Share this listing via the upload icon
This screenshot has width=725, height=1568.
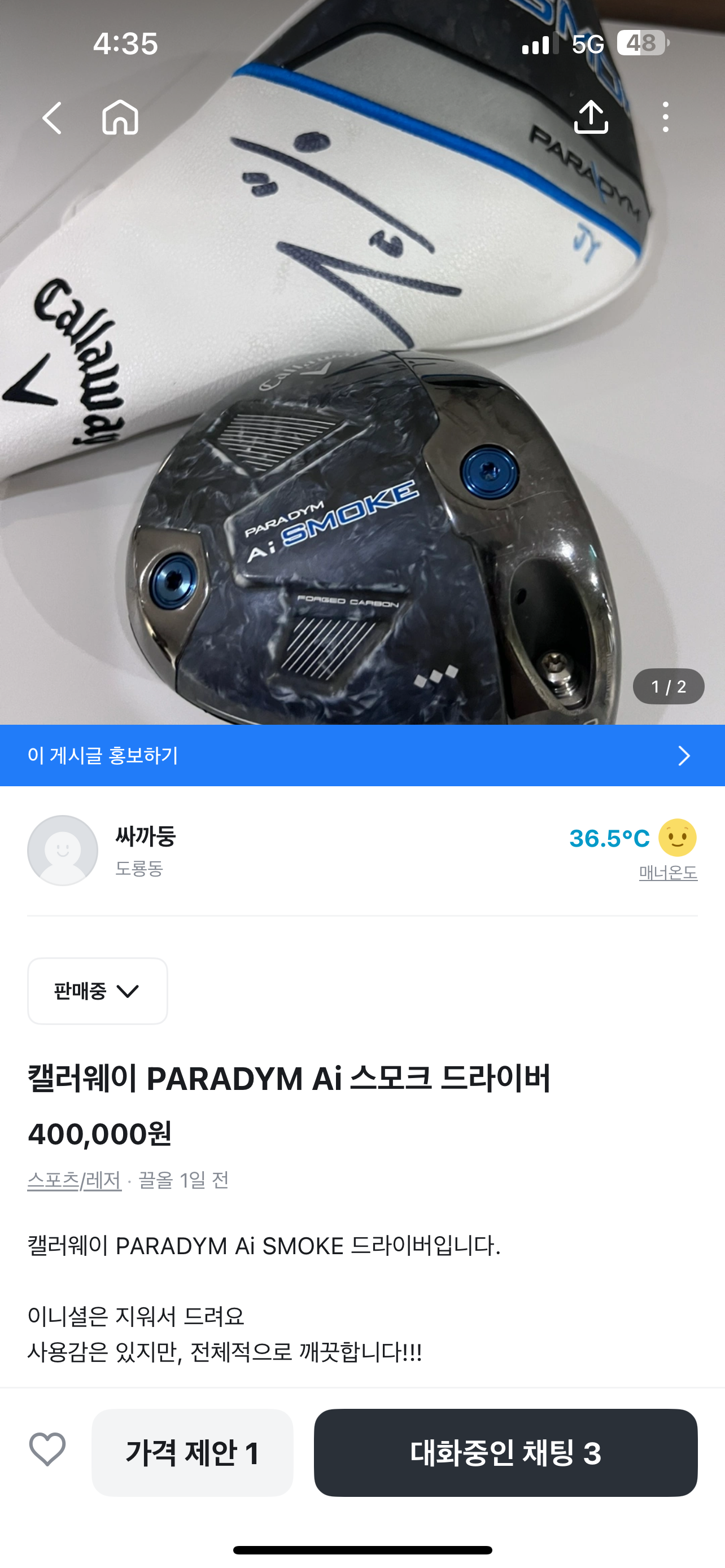click(x=593, y=118)
